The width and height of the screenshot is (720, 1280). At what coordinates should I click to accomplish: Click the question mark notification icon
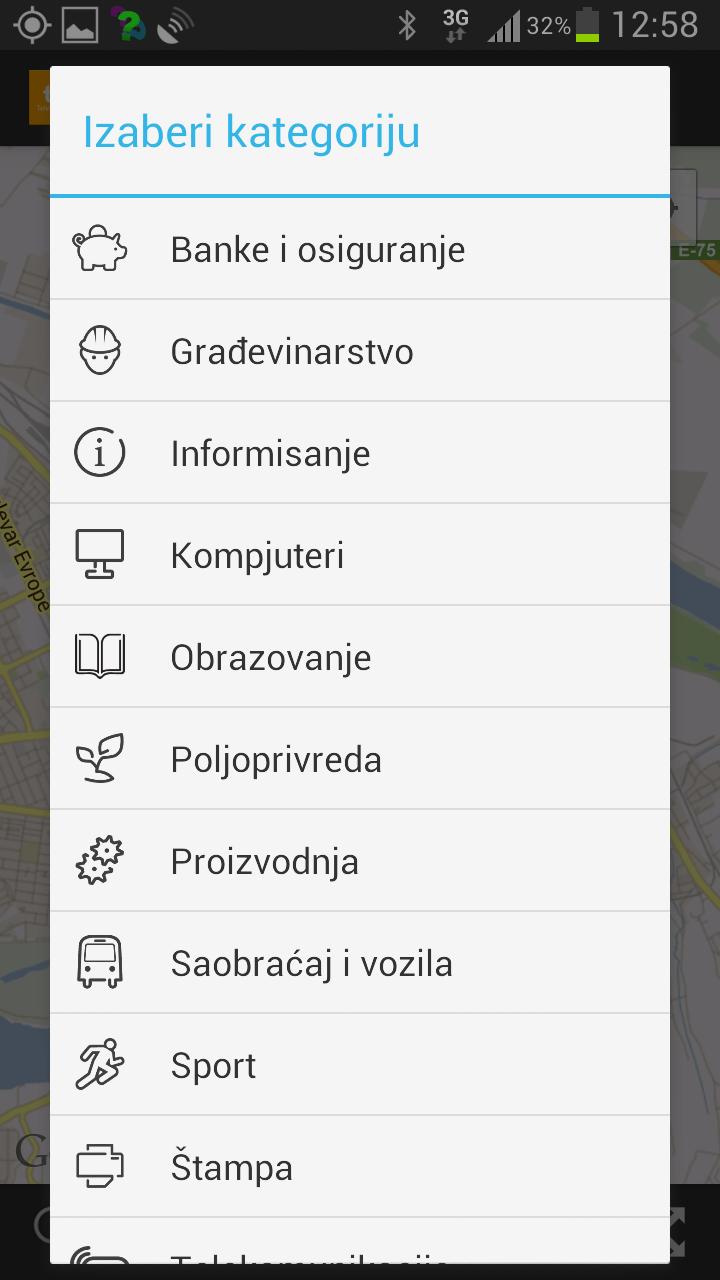[x=128, y=24]
